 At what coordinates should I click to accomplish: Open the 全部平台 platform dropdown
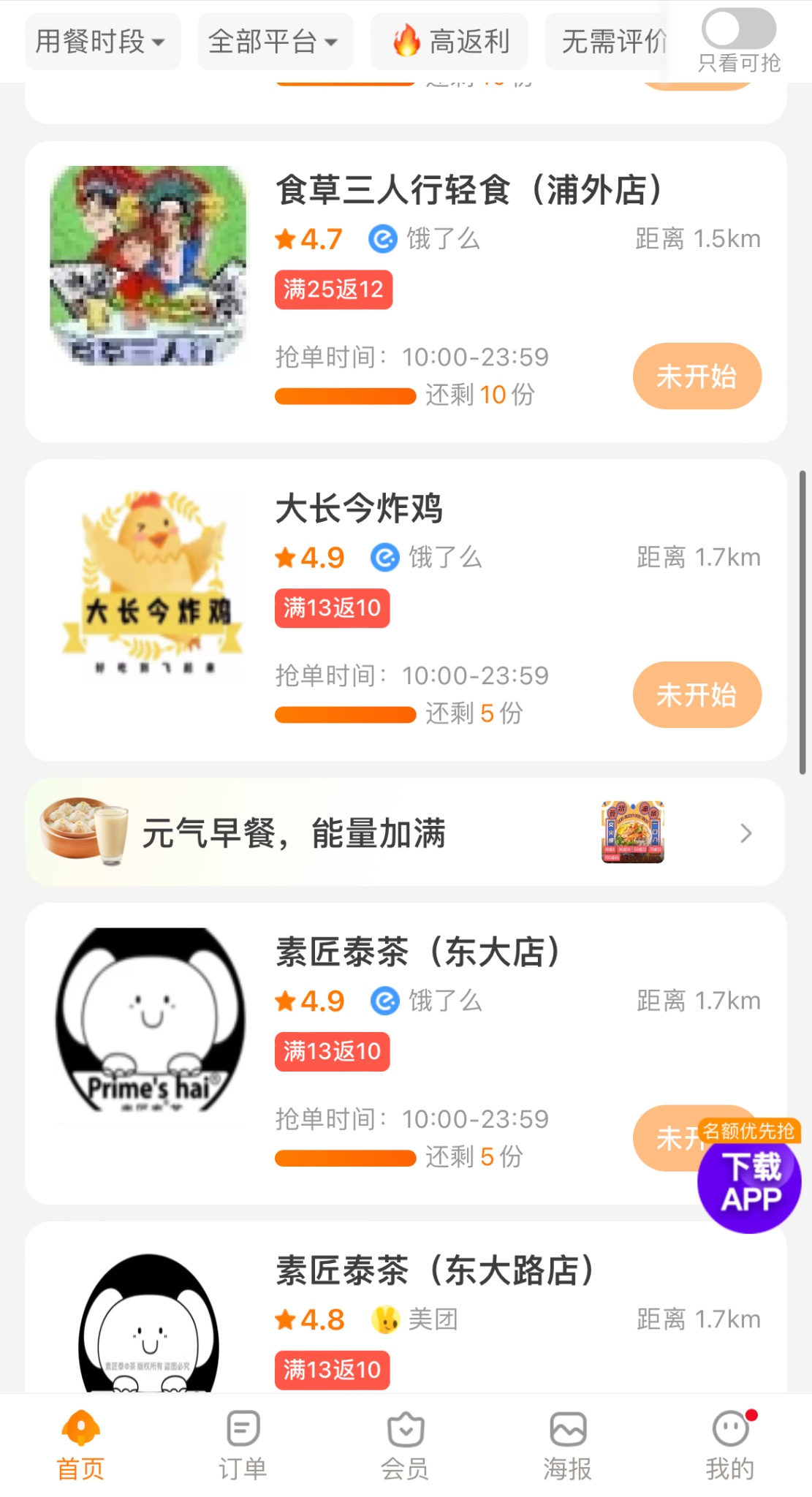coord(275,42)
